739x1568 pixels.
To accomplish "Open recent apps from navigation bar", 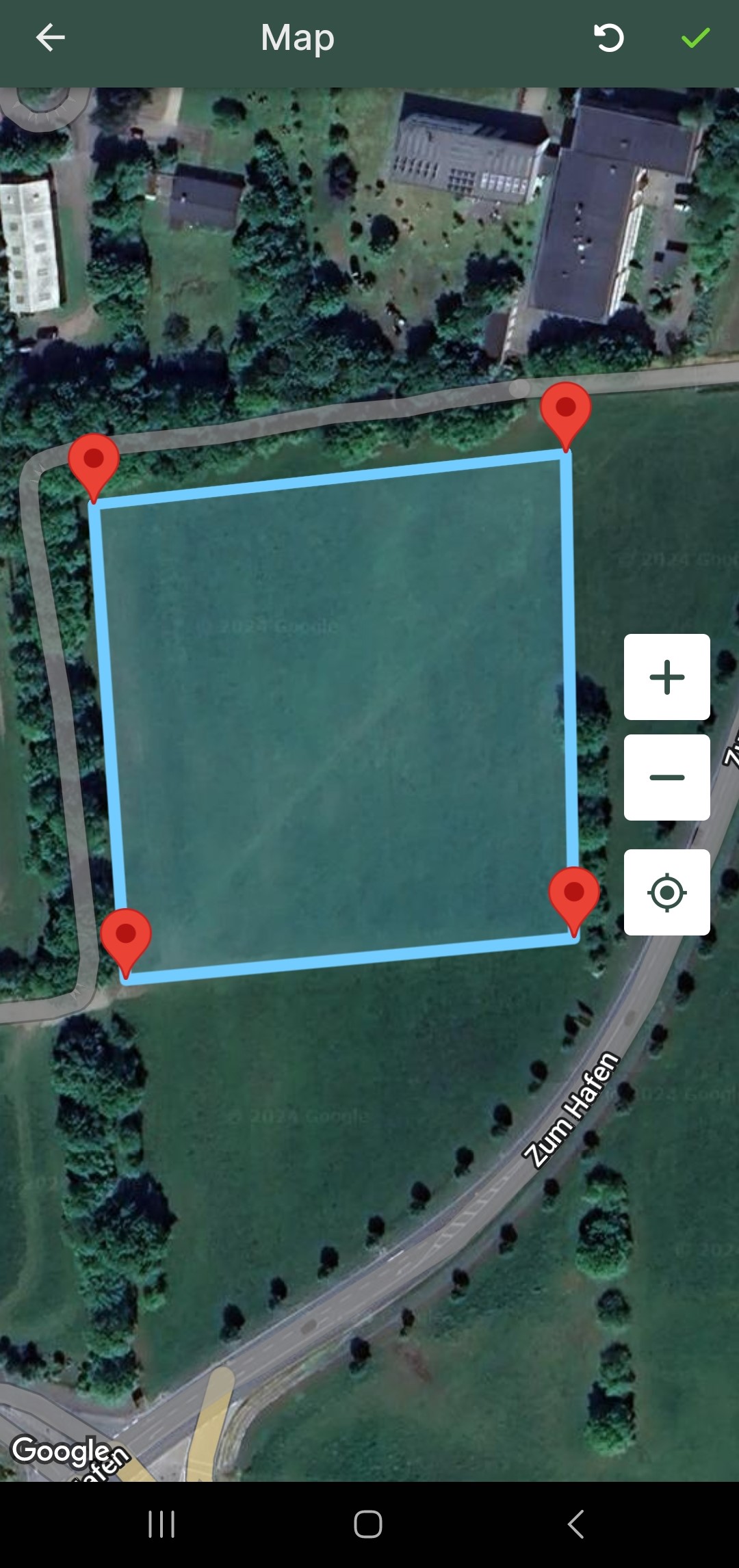I will 161,1524.
